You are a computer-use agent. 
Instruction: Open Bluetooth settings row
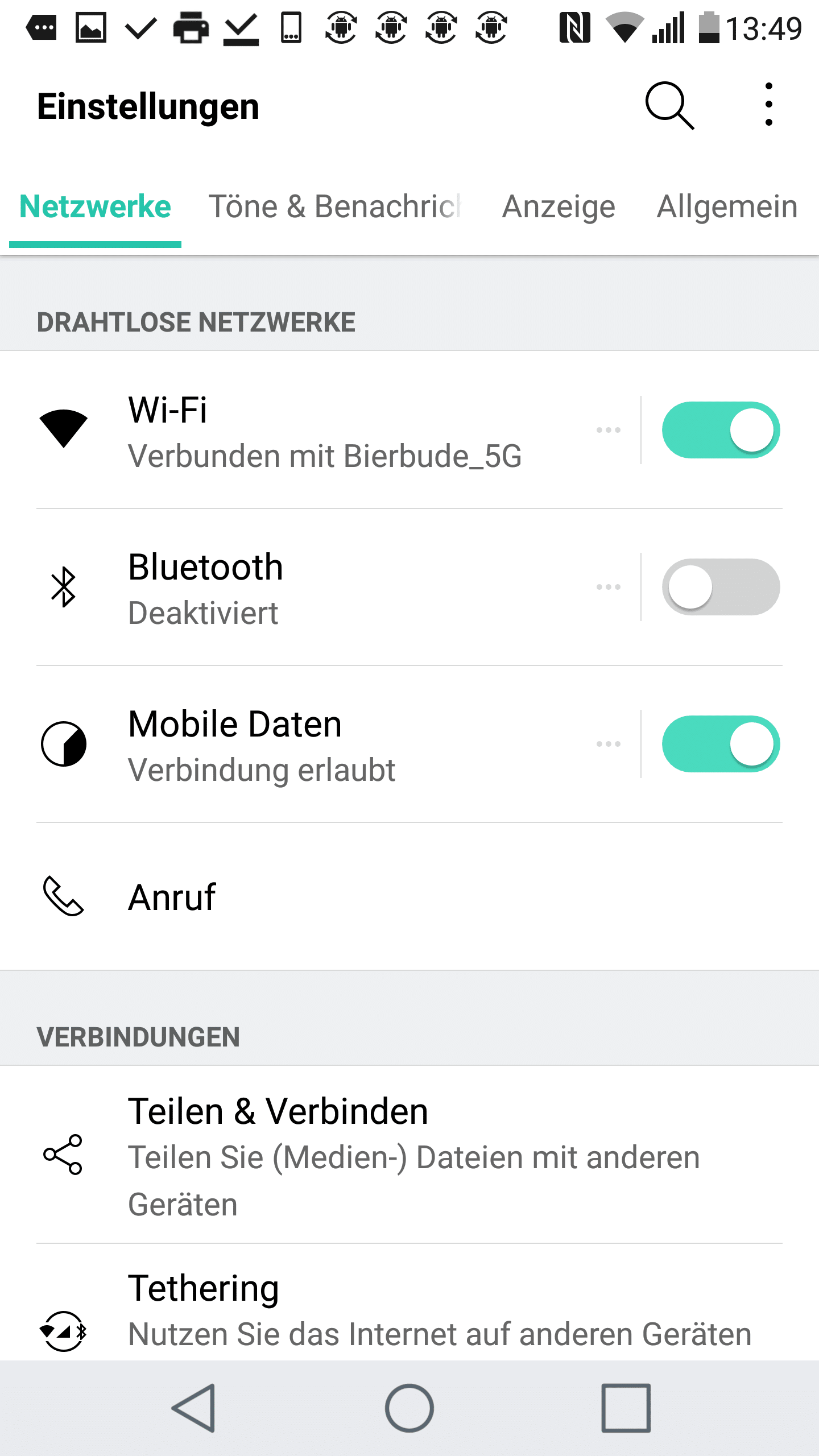coord(324,588)
